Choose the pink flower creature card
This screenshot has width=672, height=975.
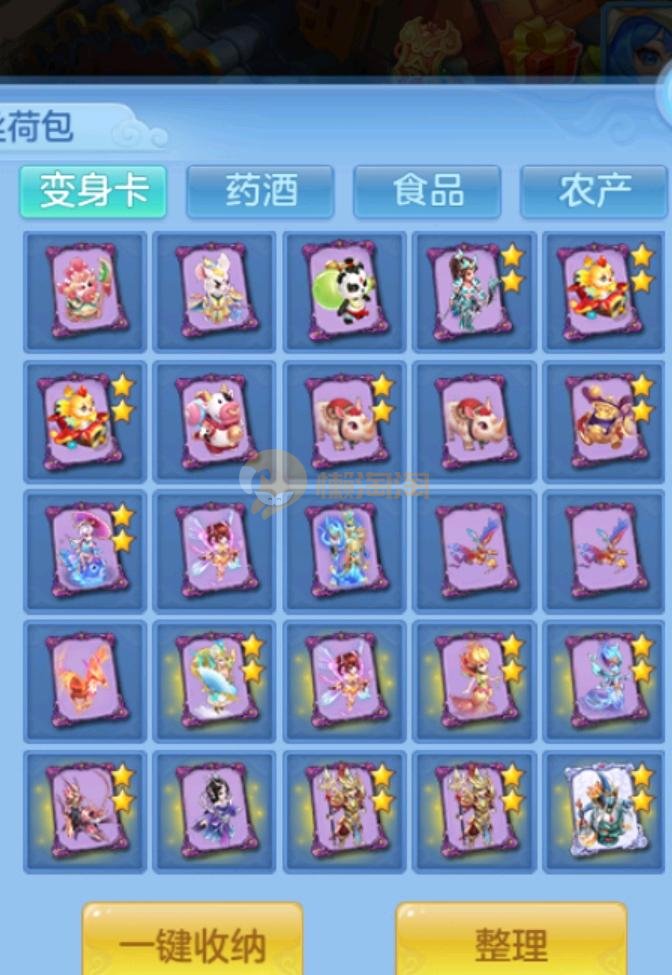tap(84, 291)
